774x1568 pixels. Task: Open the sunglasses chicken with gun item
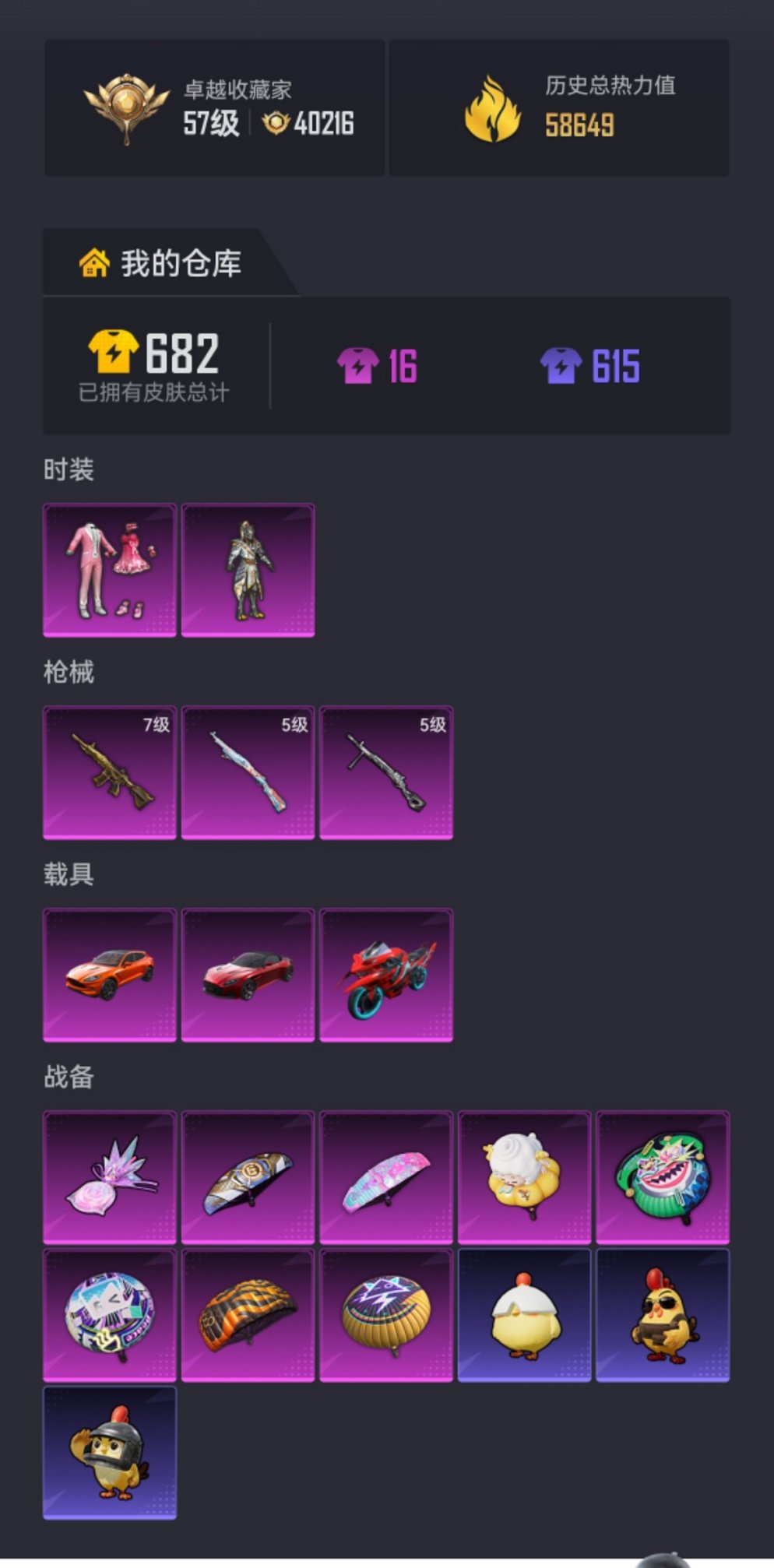pyautogui.click(x=663, y=1315)
